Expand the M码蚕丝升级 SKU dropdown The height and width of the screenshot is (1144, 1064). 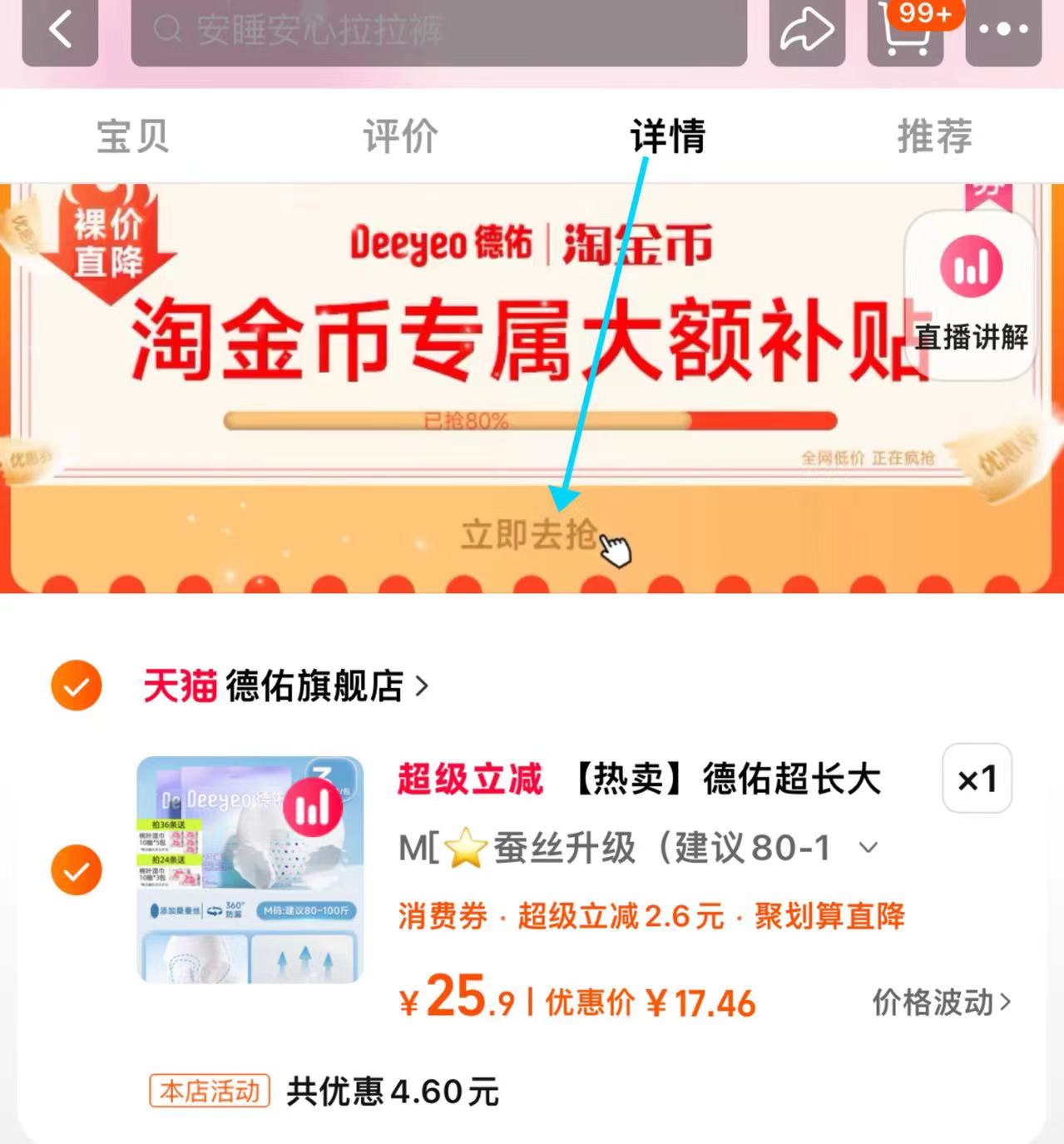pos(868,848)
